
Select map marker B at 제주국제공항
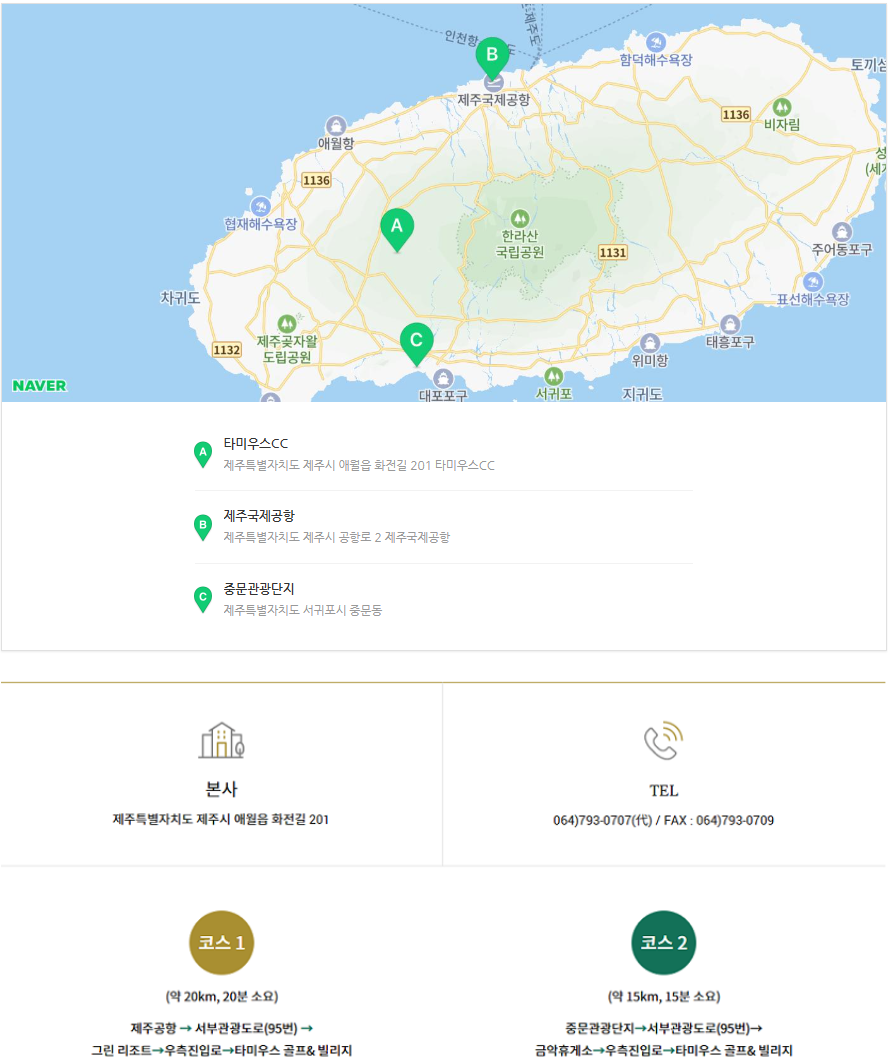point(492,58)
